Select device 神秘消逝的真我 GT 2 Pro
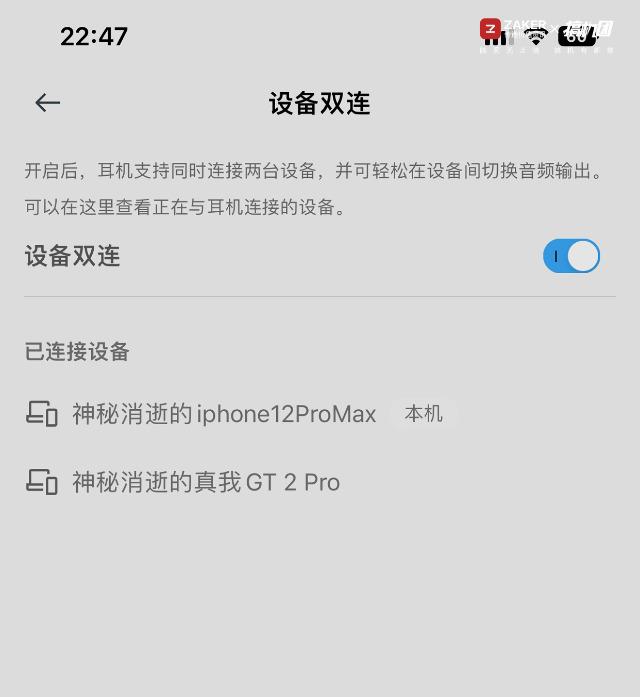 (x=205, y=482)
